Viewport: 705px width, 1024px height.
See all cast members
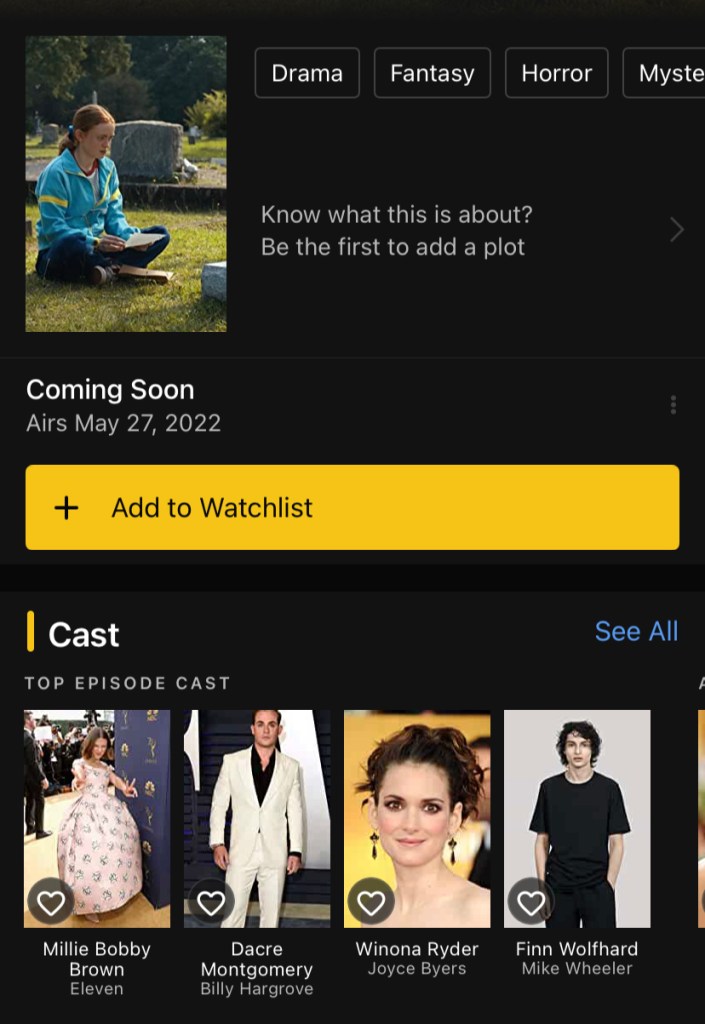point(636,631)
